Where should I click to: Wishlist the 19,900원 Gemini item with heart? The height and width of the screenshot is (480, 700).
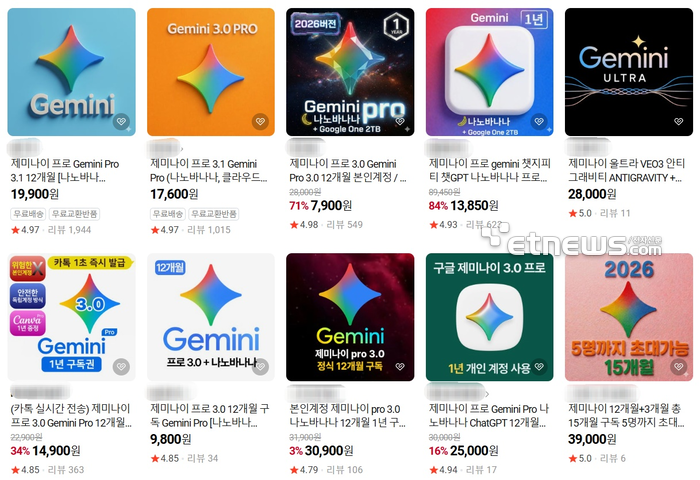[x=121, y=122]
